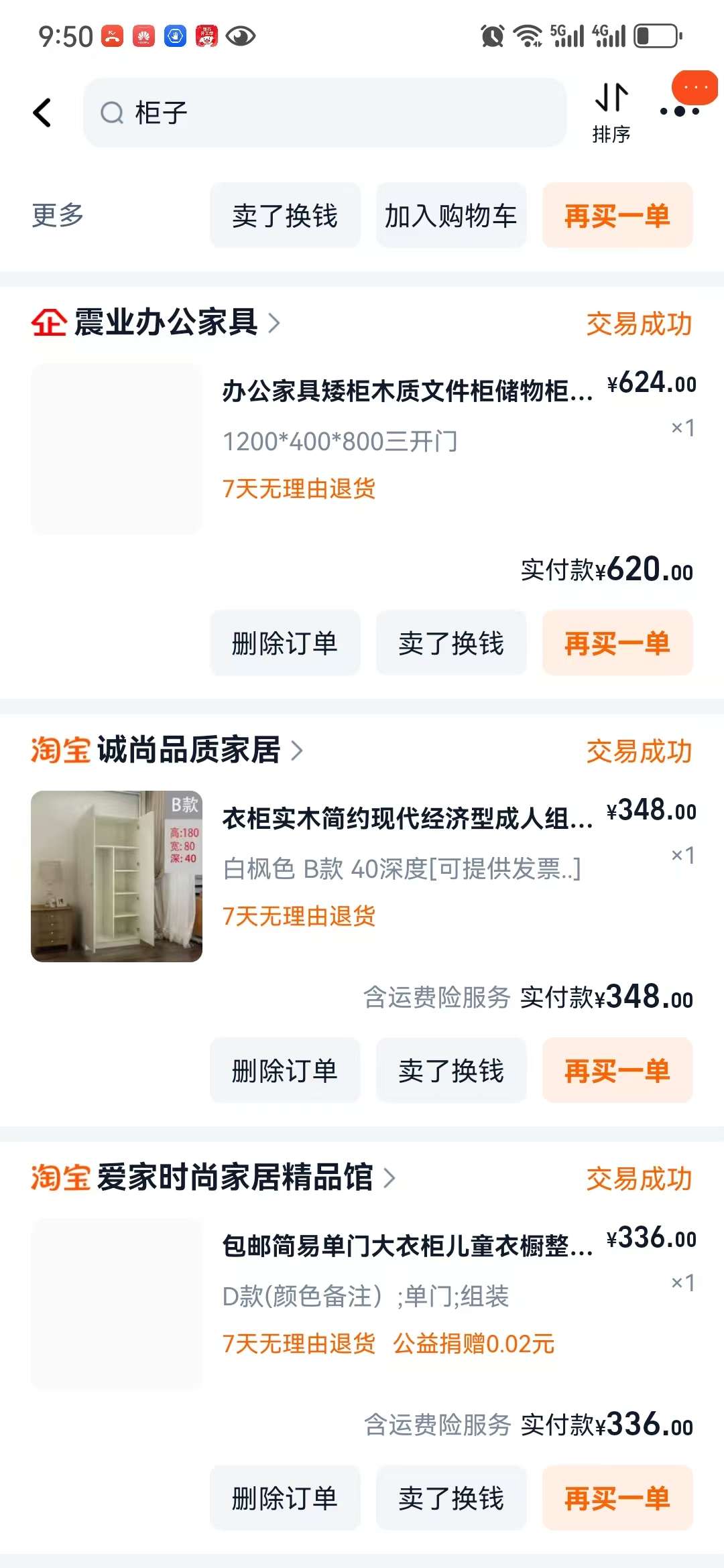The image size is (724, 1568).
Task: Tap 卖了换钱 for the ¥336 order
Action: [451, 1498]
